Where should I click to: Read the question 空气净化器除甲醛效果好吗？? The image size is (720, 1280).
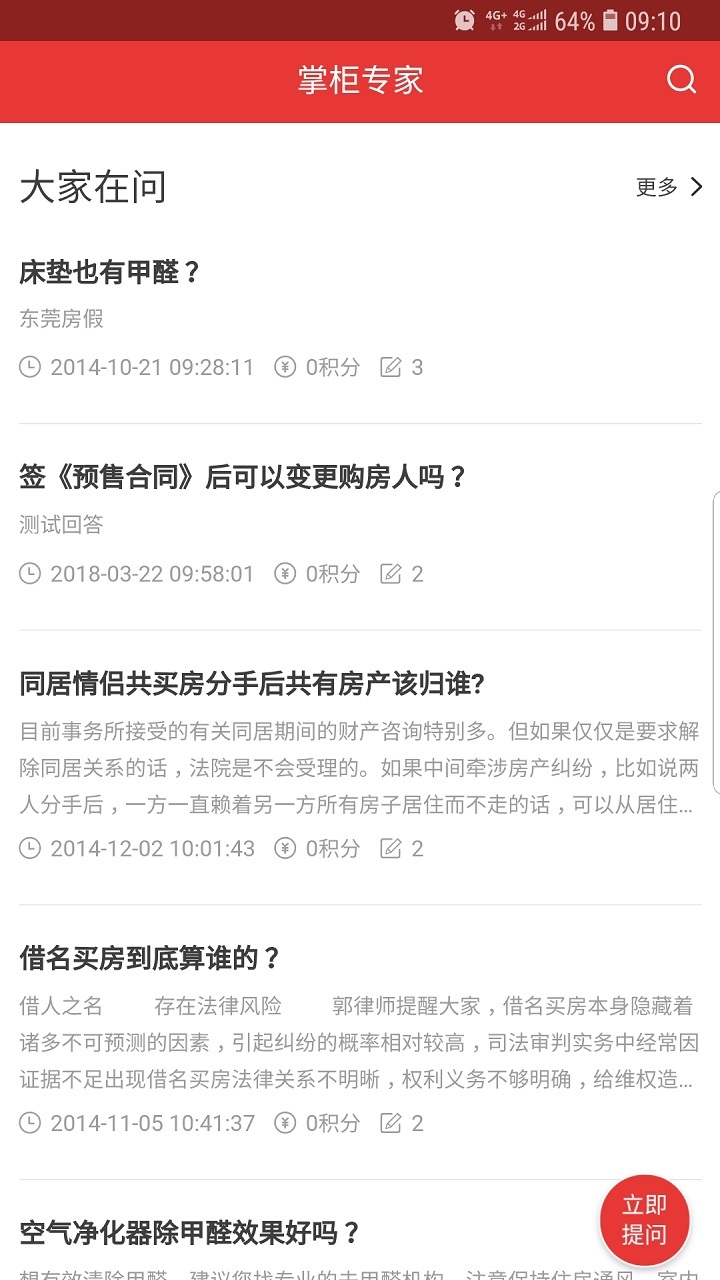point(190,1233)
